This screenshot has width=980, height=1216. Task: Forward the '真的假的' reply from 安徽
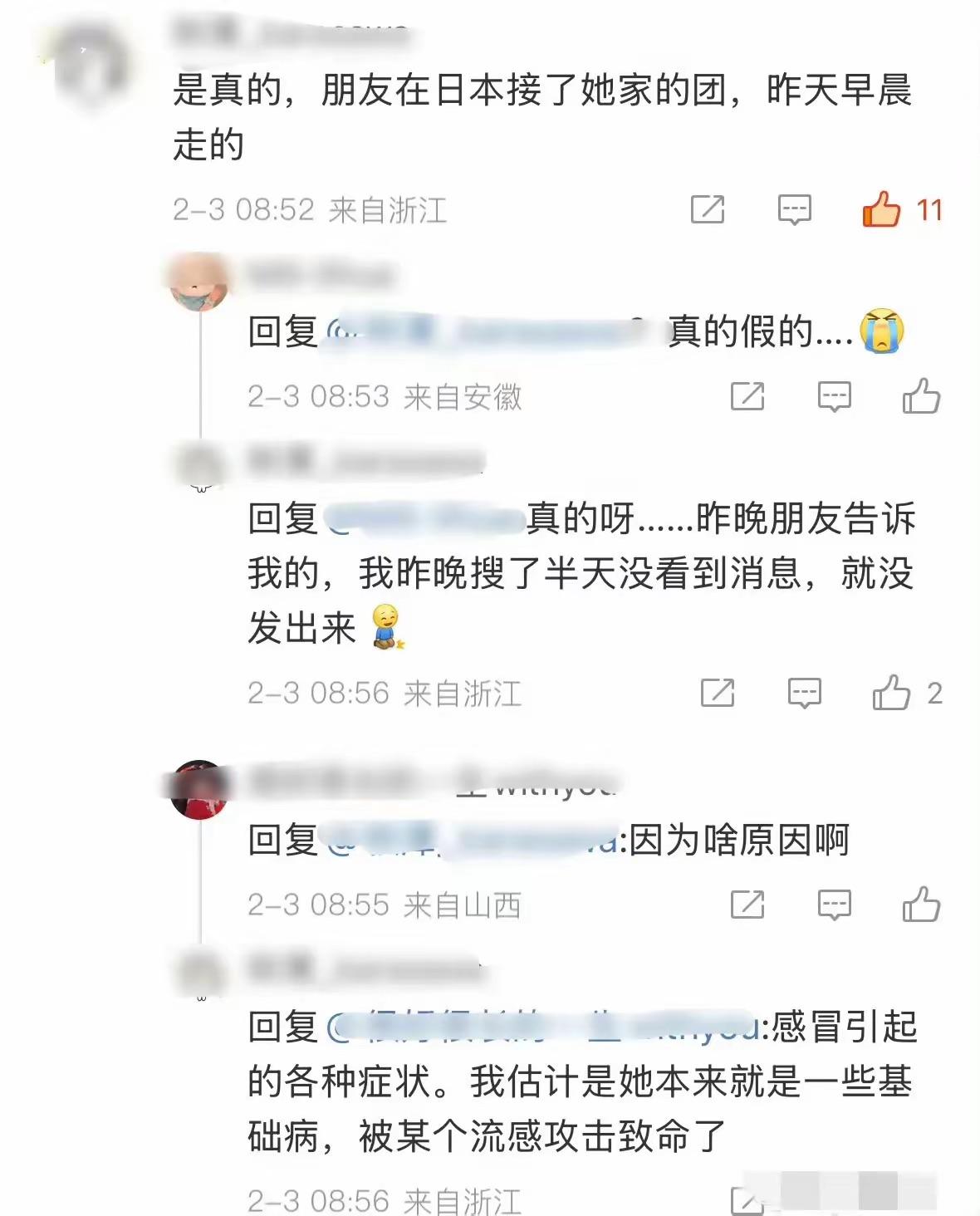click(747, 396)
